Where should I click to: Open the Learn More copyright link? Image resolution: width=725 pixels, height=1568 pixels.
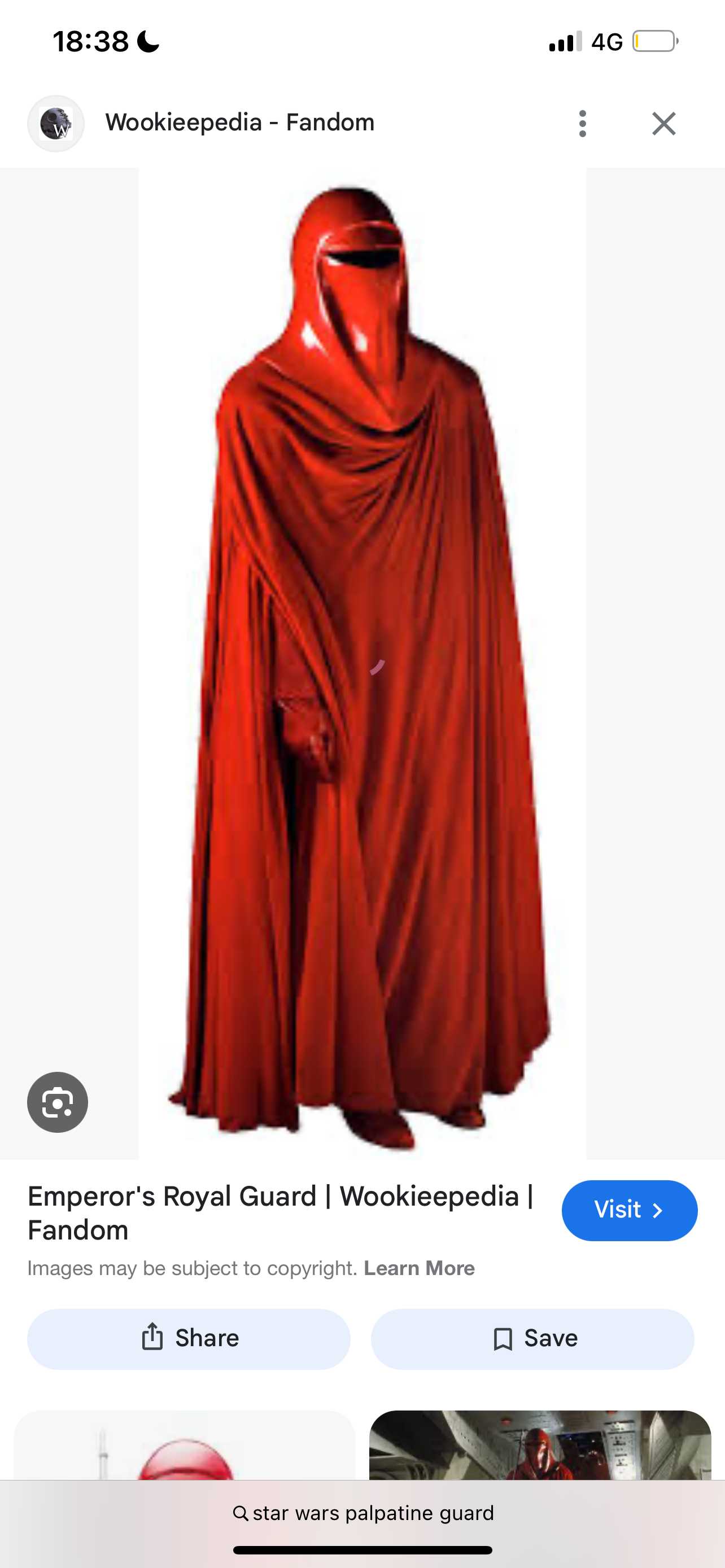click(419, 1268)
